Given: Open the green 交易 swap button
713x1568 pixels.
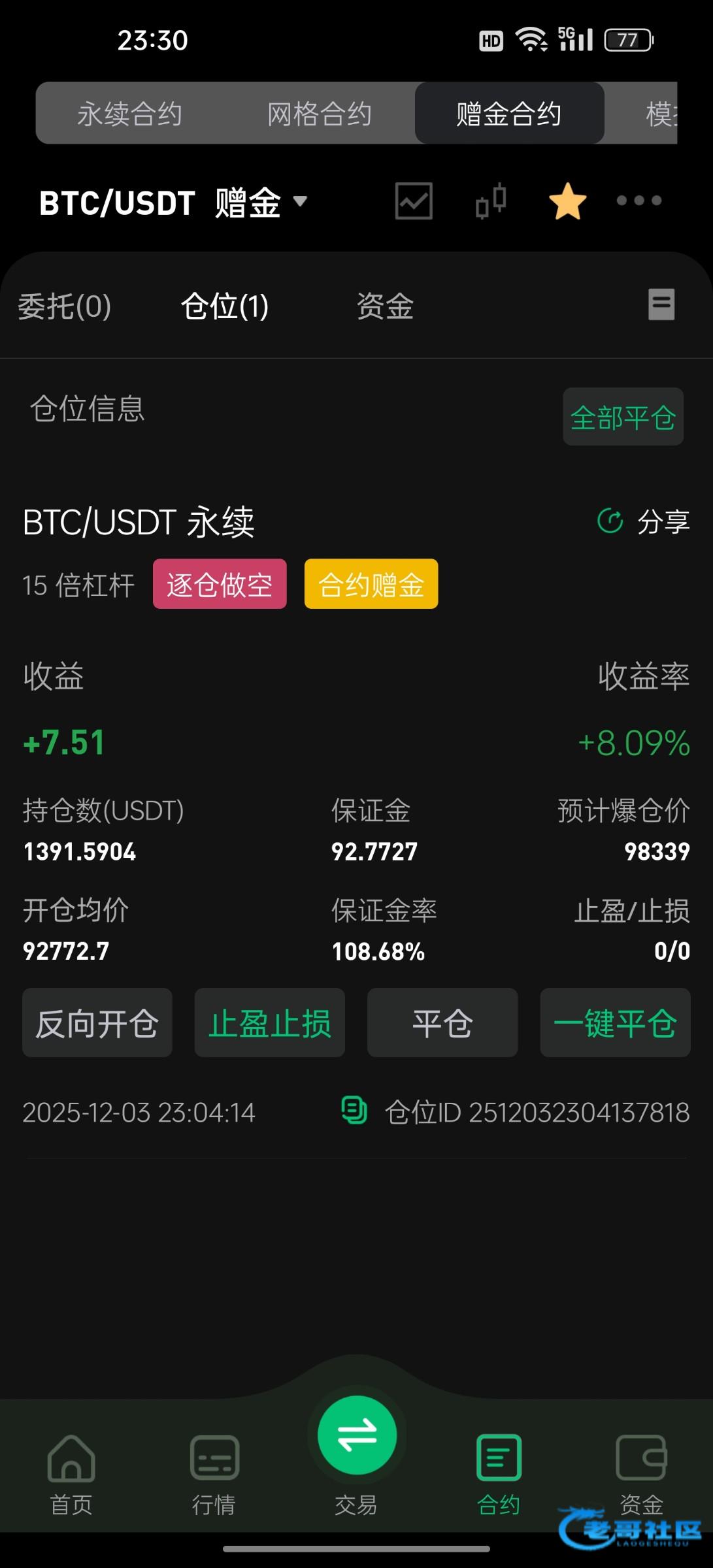Looking at the screenshot, I should (x=357, y=1436).
